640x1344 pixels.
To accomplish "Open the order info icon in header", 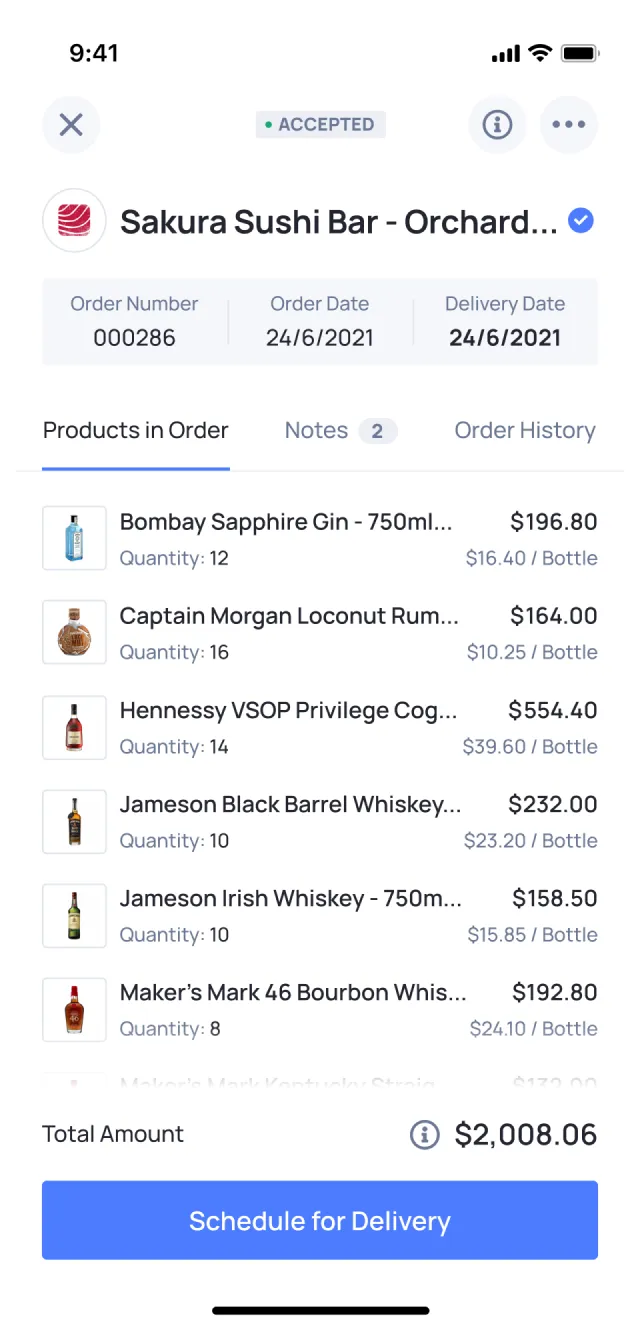I will [x=497, y=125].
